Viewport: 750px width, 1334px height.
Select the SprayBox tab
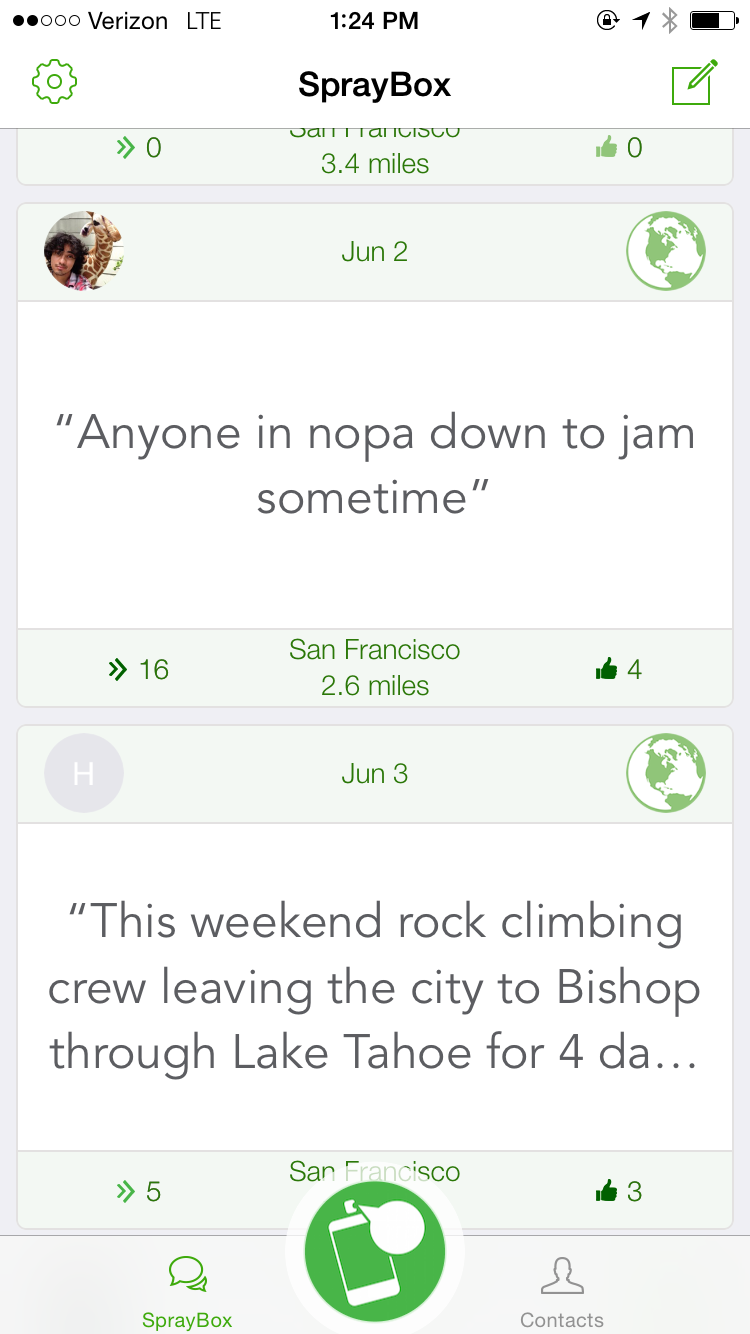pos(187,1290)
